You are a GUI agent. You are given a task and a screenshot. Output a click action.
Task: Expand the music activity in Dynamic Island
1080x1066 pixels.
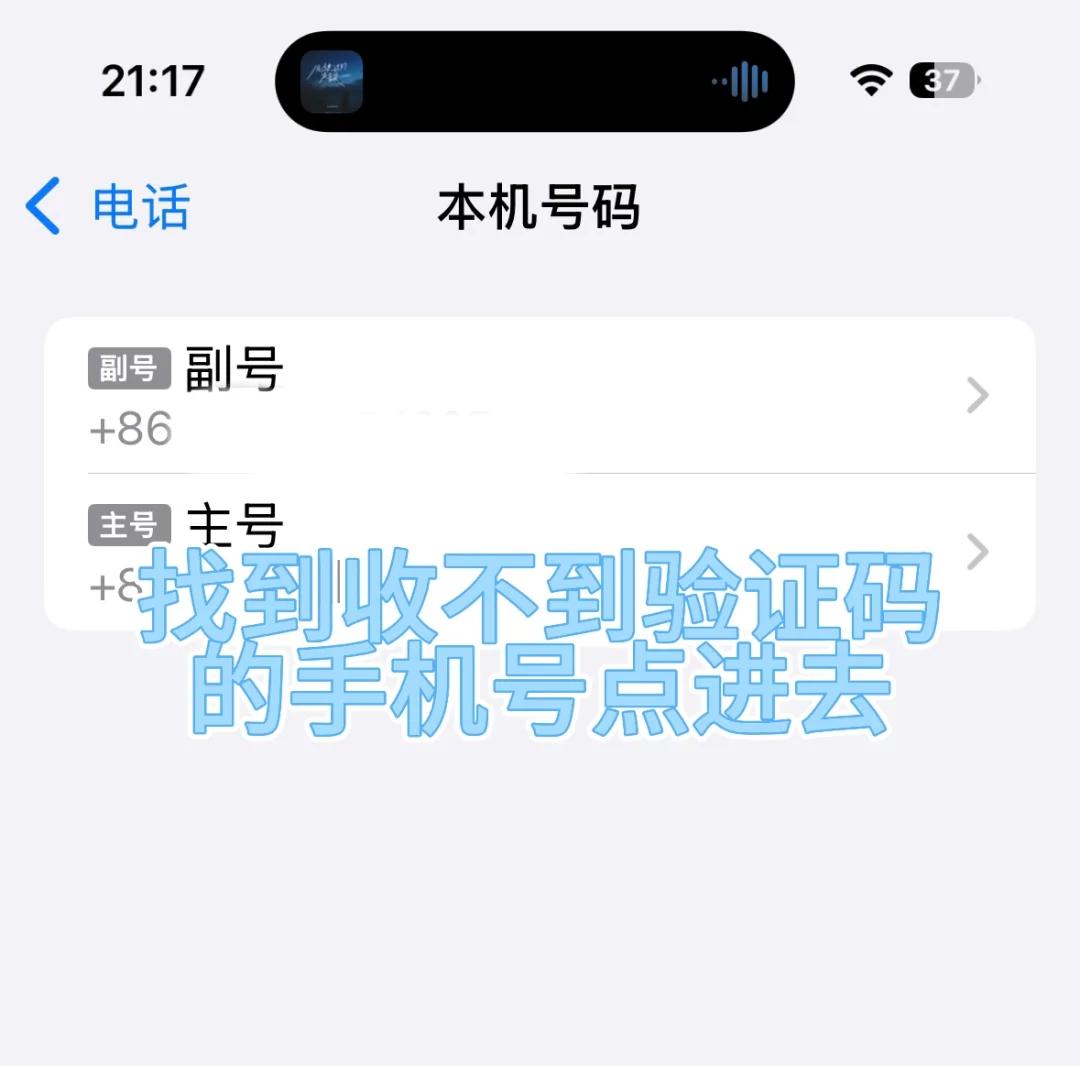point(534,81)
